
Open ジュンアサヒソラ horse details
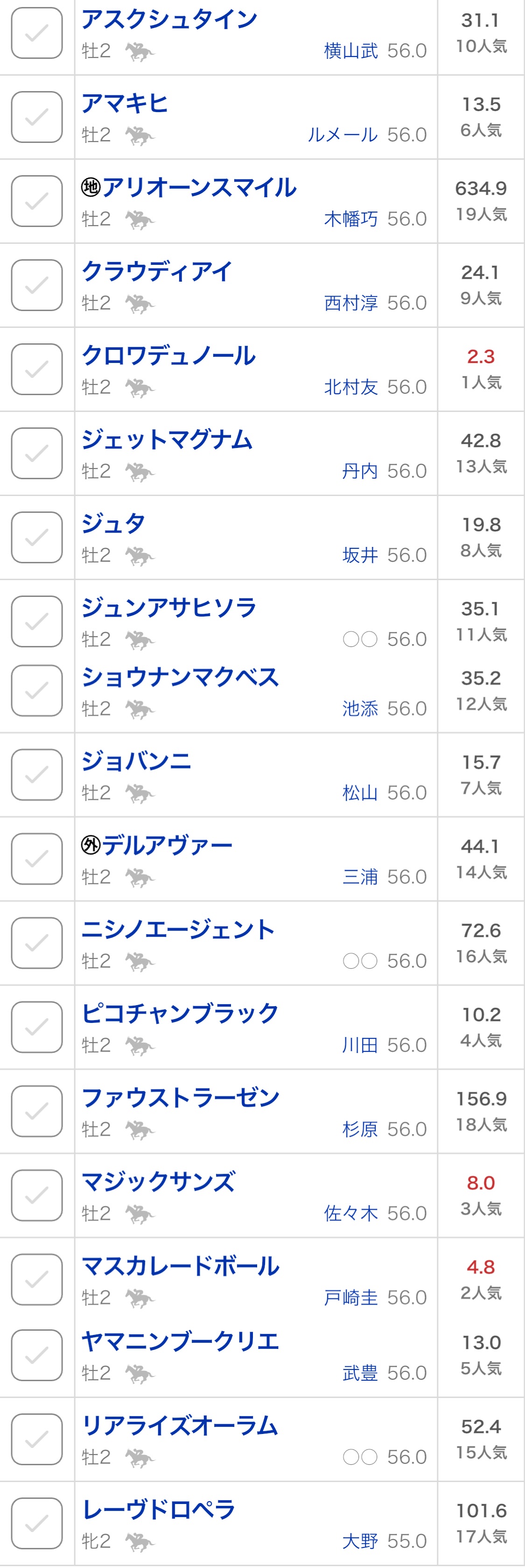(x=168, y=608)
